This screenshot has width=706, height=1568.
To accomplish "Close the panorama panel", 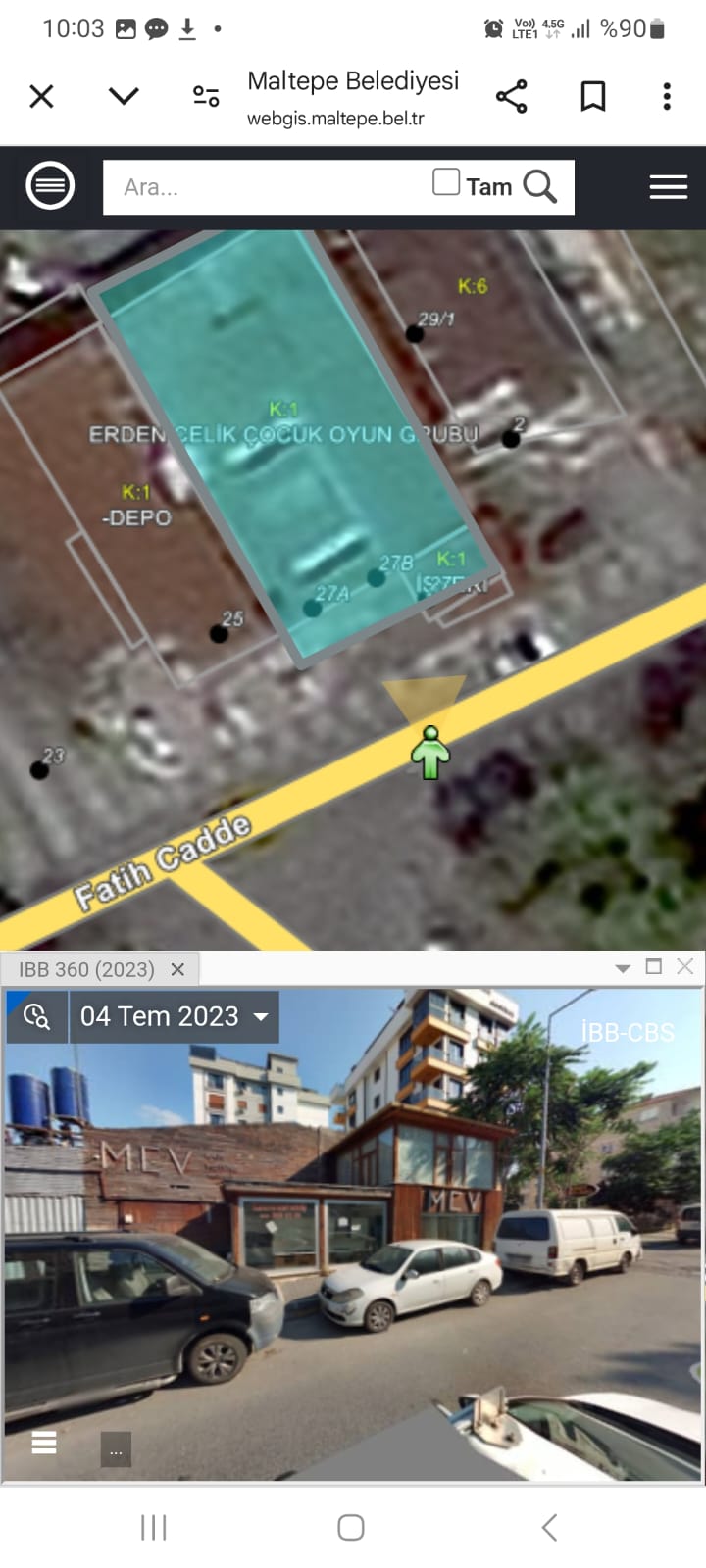I will tap(685, 966).
